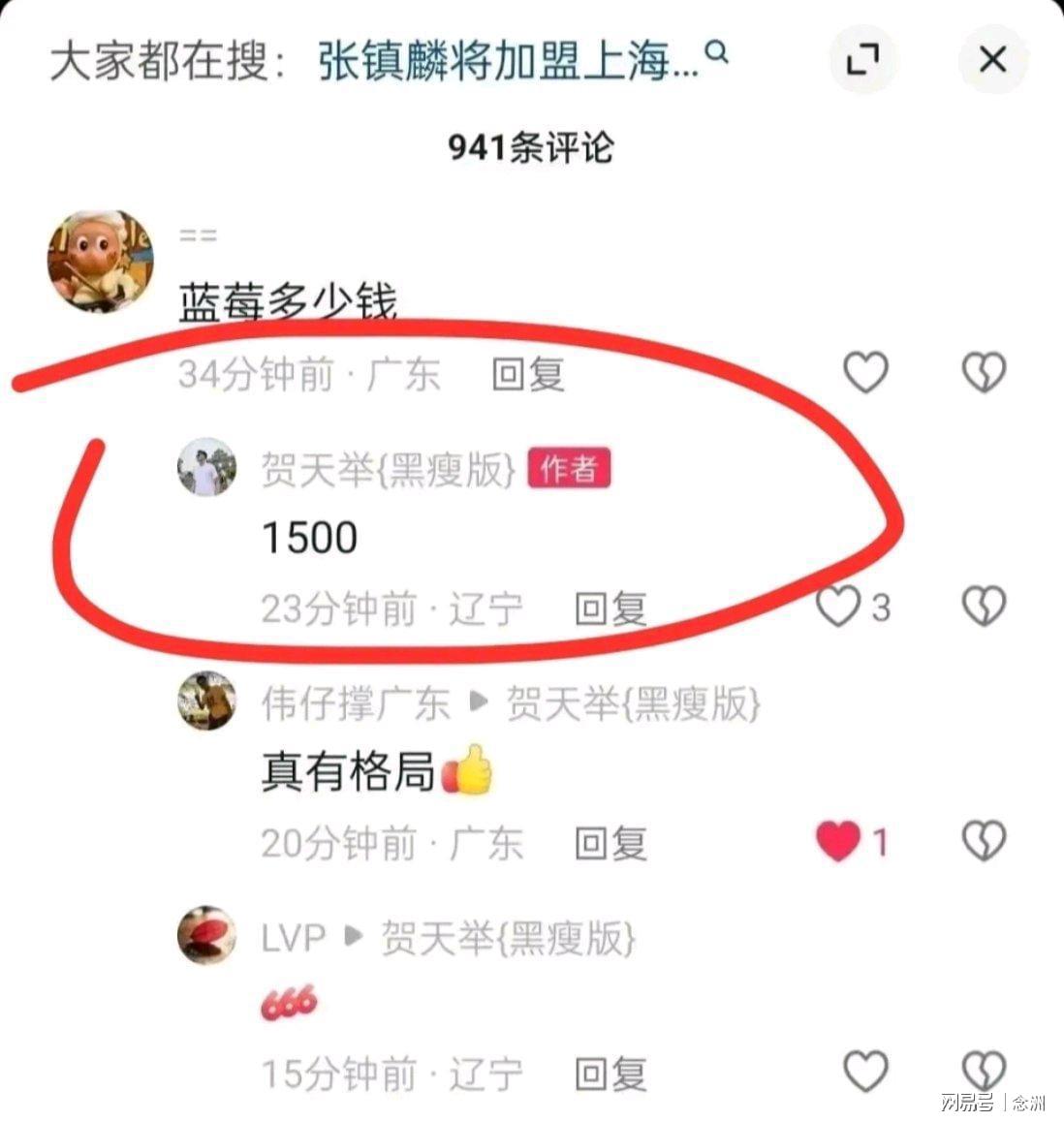
Task: Close the comments panel
Action: [992, 60]
